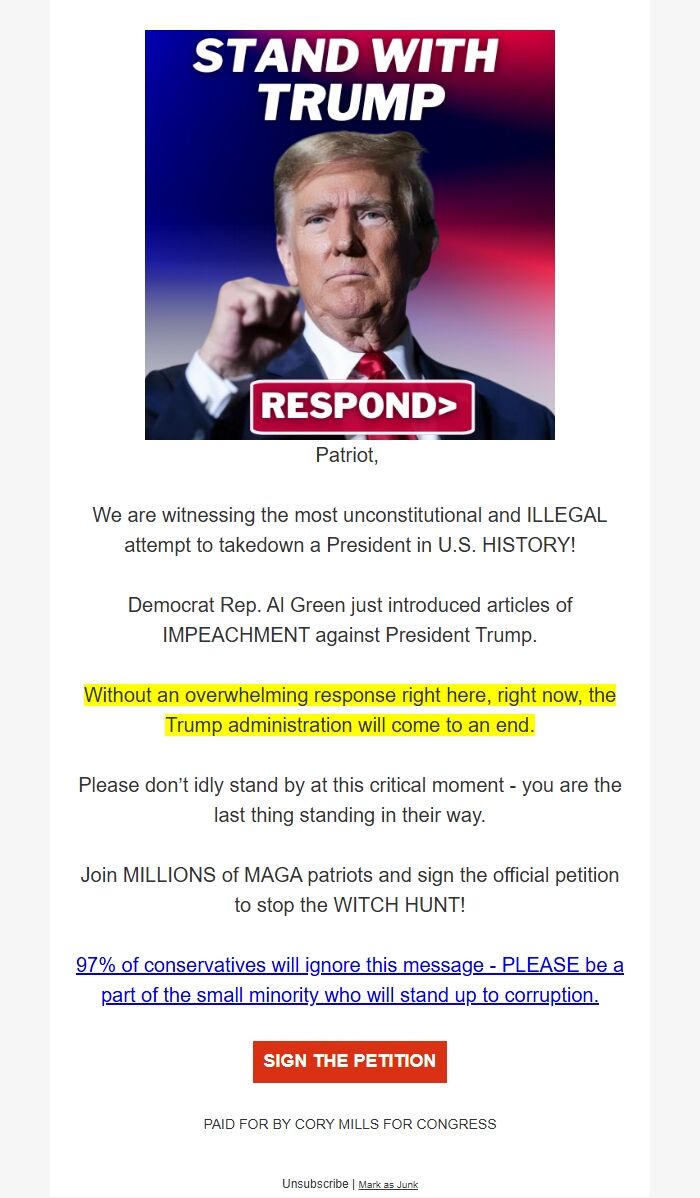Mark this email as junk
Viewport: 700px width, 1198px height.
388,1185
